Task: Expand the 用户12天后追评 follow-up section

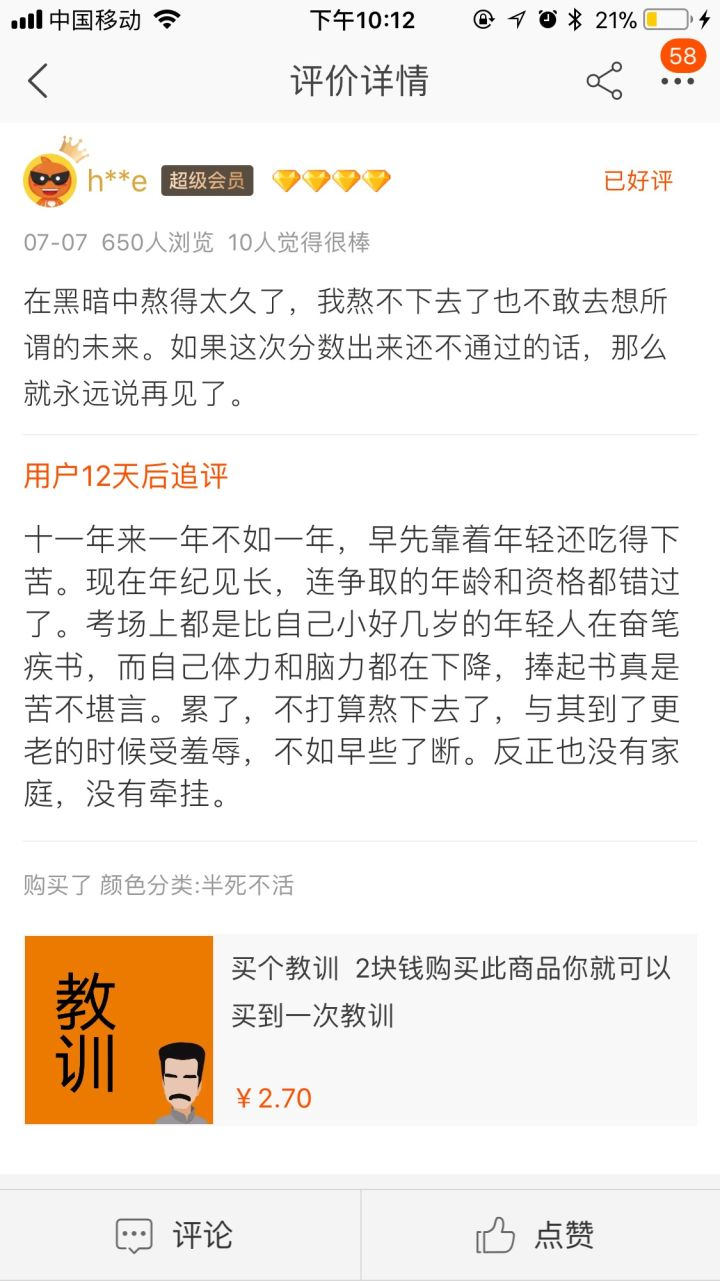Action: click(x=124, y=477)
